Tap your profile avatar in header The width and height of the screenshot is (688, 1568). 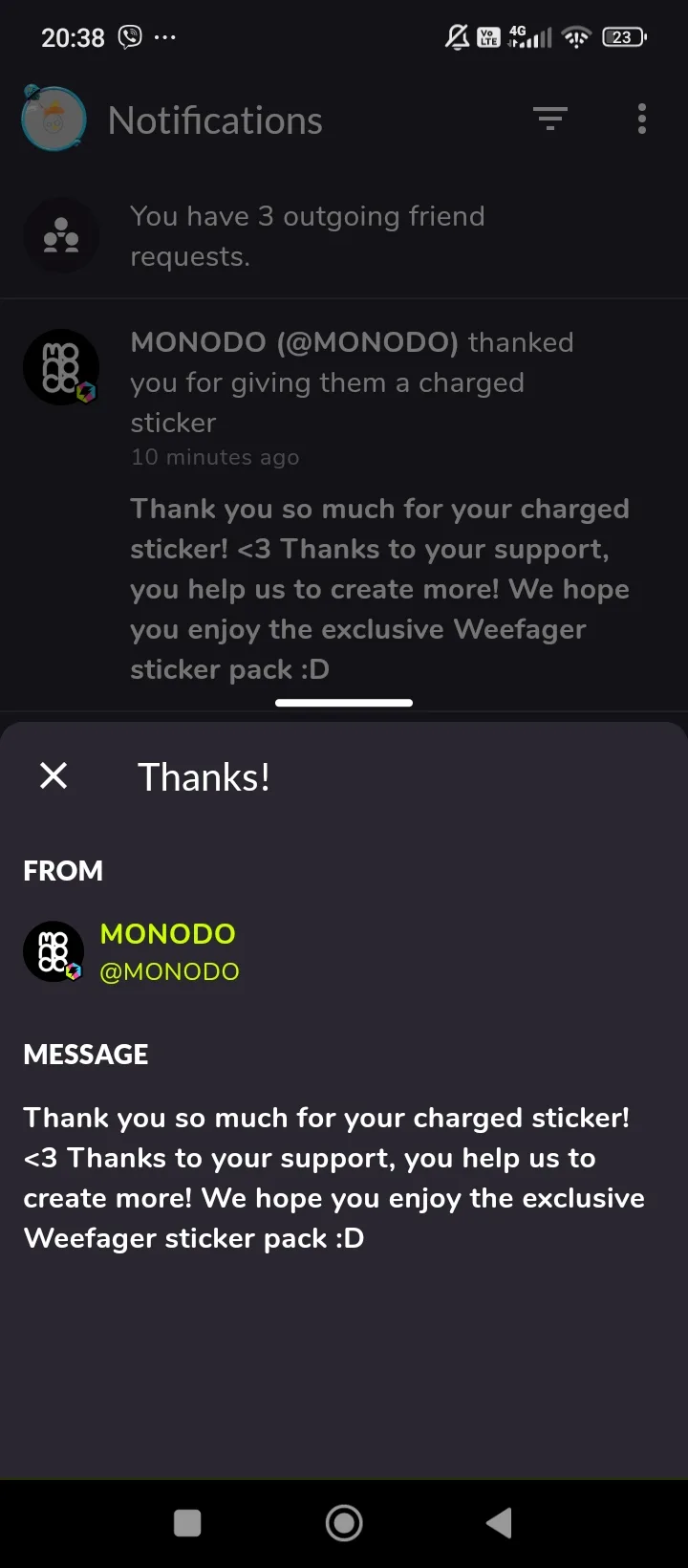coord(54,120)
